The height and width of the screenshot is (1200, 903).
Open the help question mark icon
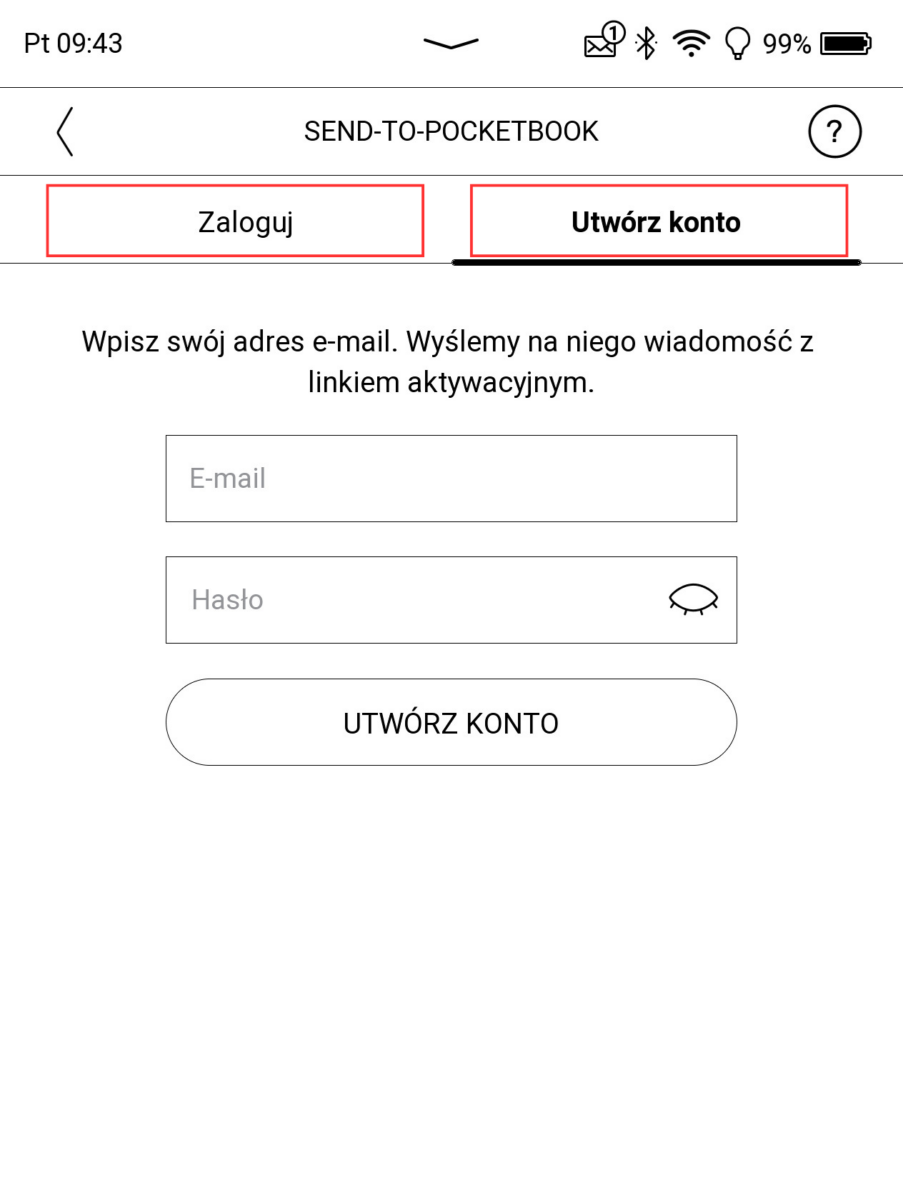[x=834, y=132]
